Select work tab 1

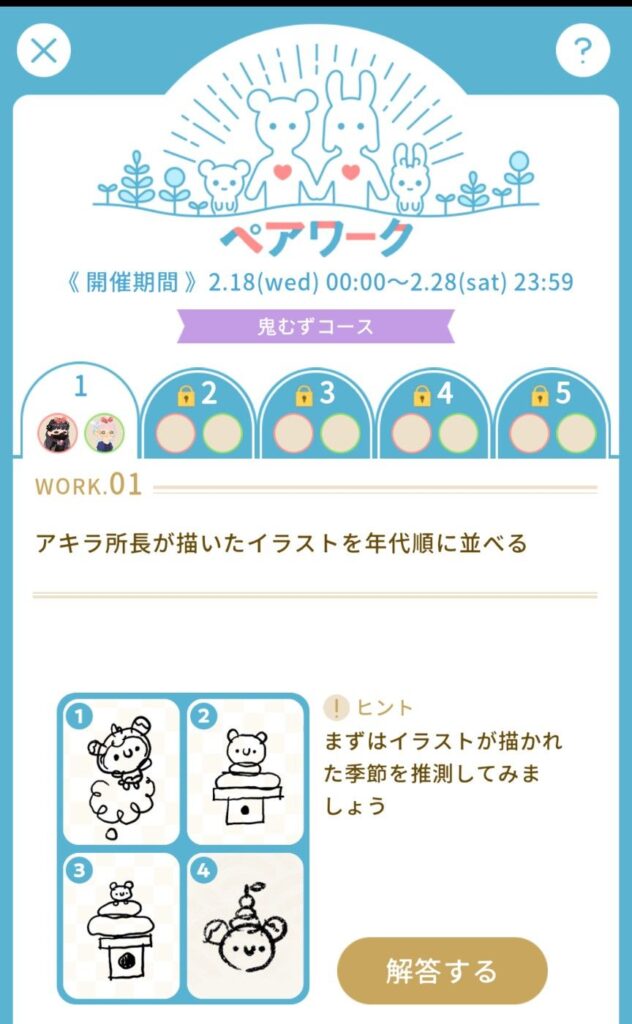coord(80,412)
